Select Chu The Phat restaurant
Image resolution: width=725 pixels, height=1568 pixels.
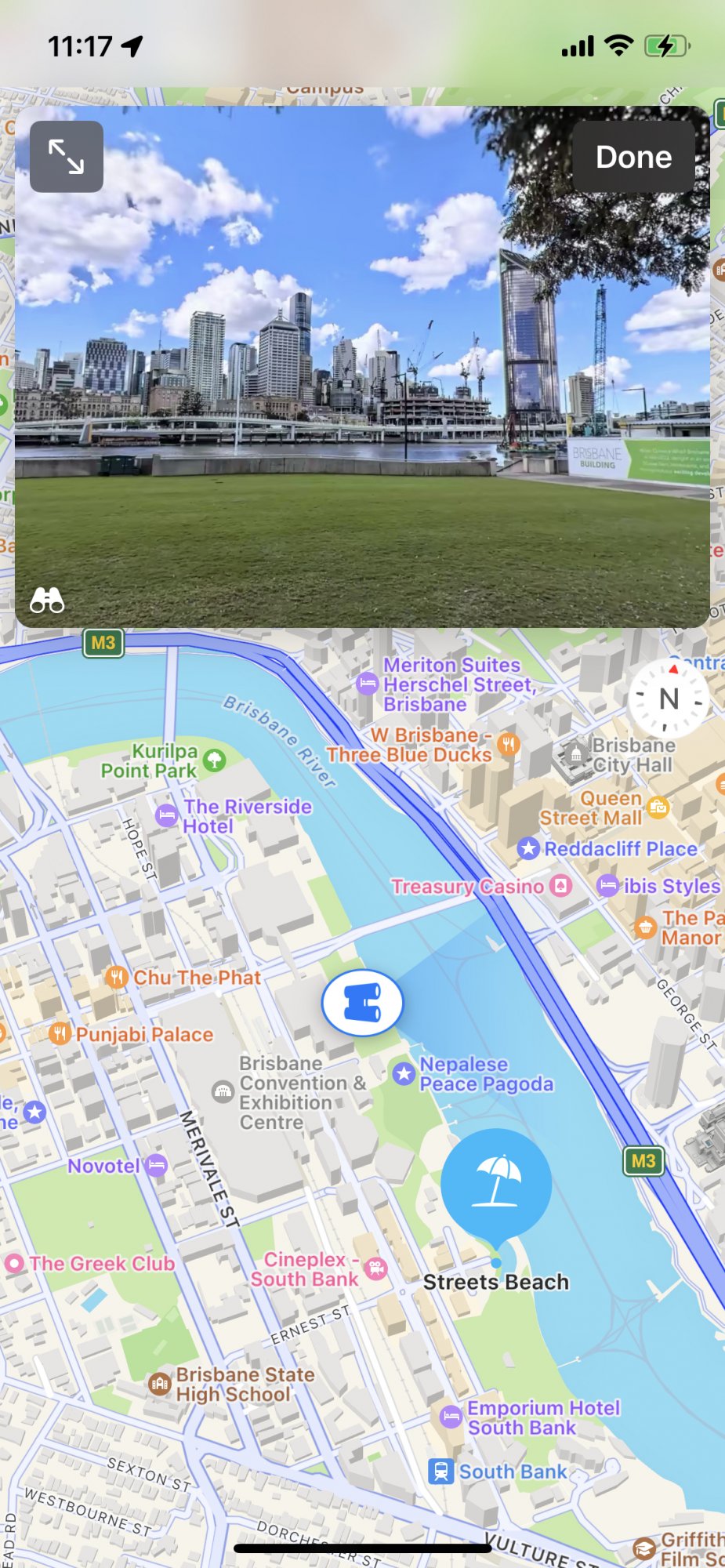116,977
